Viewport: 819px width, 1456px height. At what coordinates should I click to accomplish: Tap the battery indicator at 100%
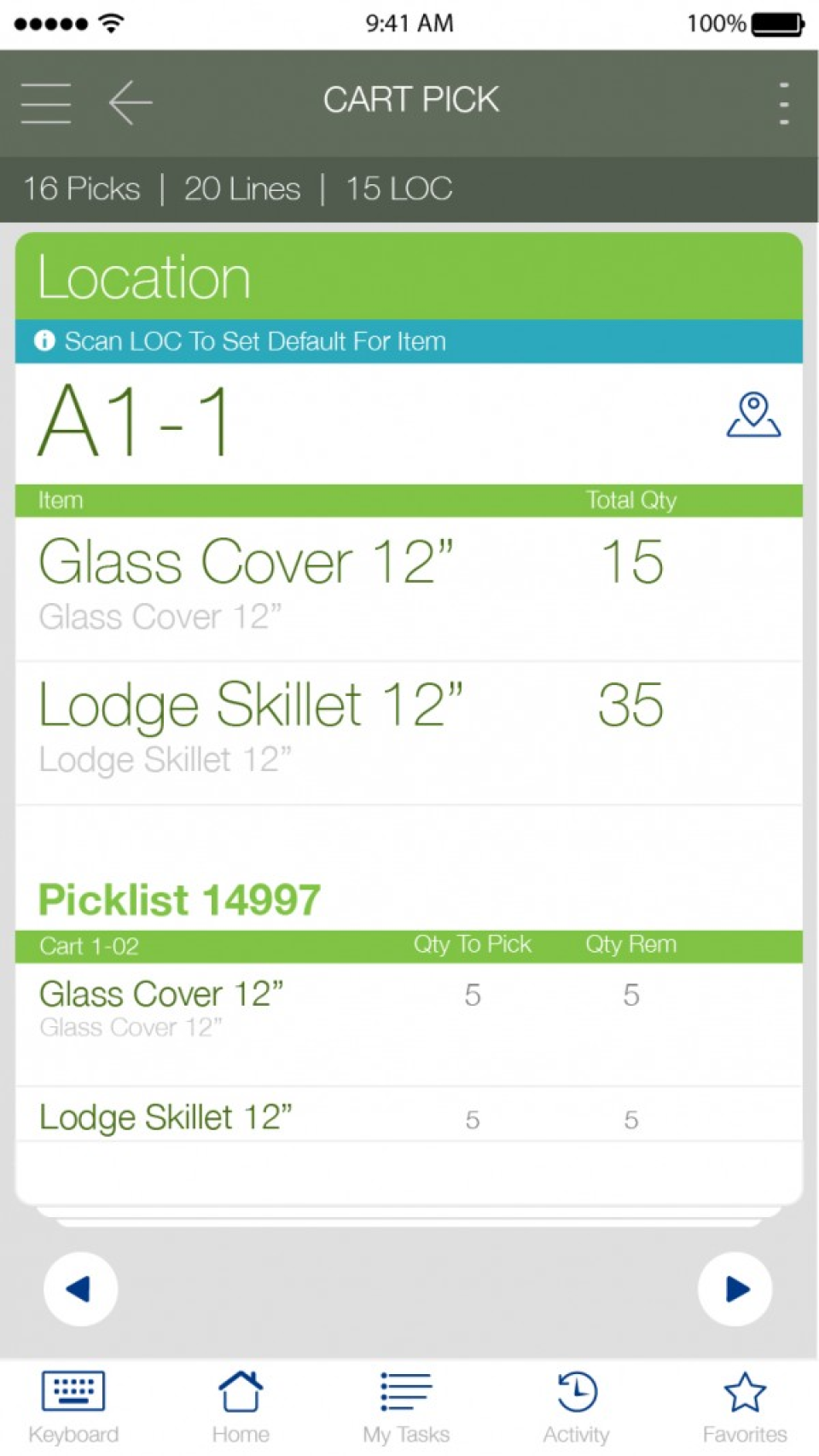[775, 23]
